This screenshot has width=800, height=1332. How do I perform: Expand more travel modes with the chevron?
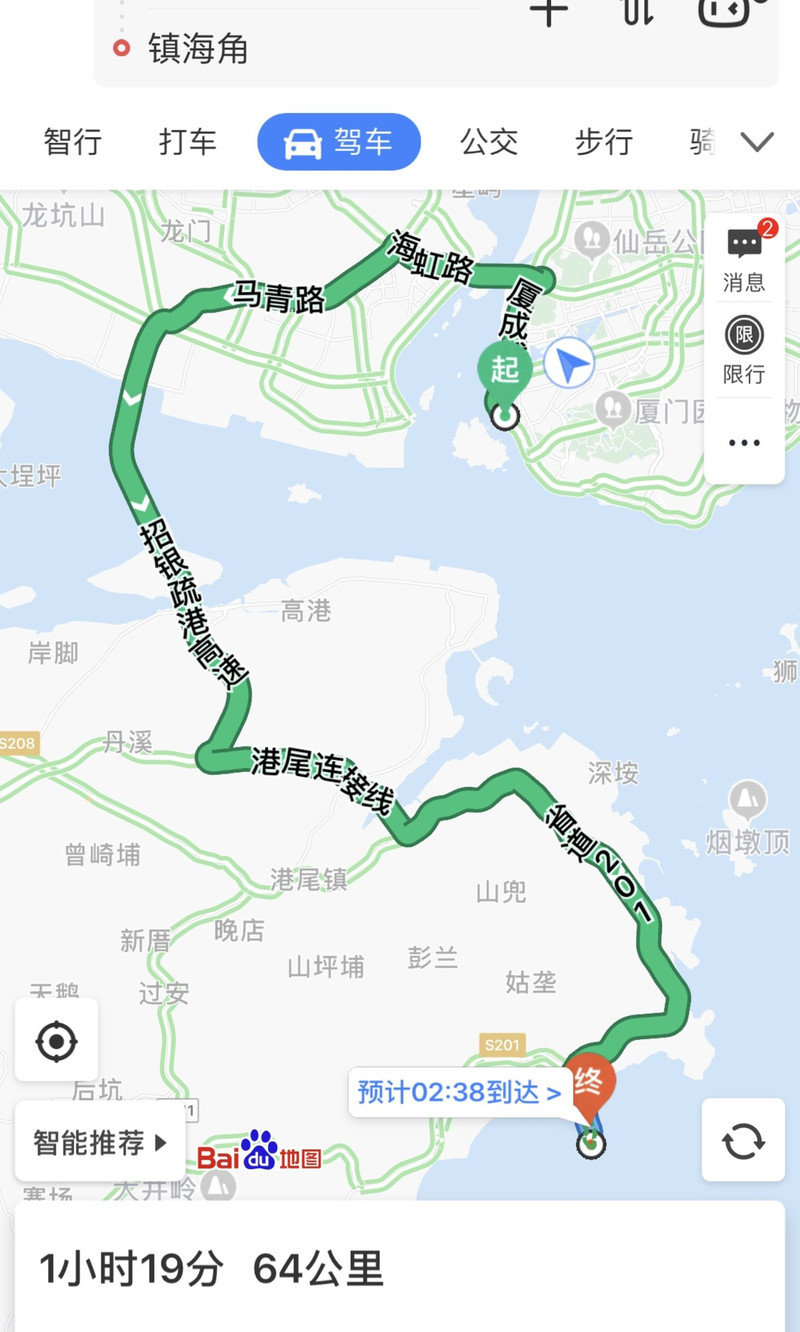pos(757,142)
